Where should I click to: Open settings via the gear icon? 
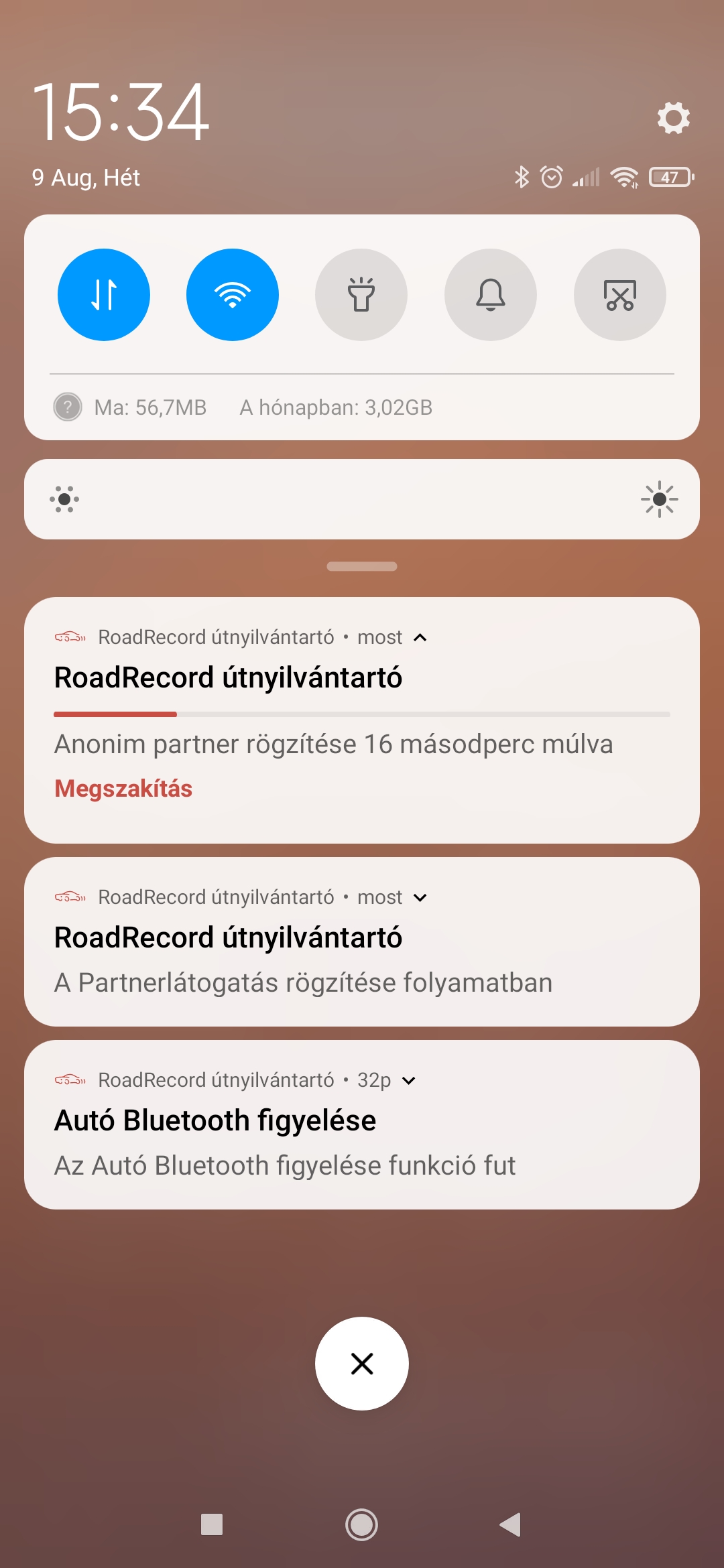pyautogui.click(x=673, y=118)
